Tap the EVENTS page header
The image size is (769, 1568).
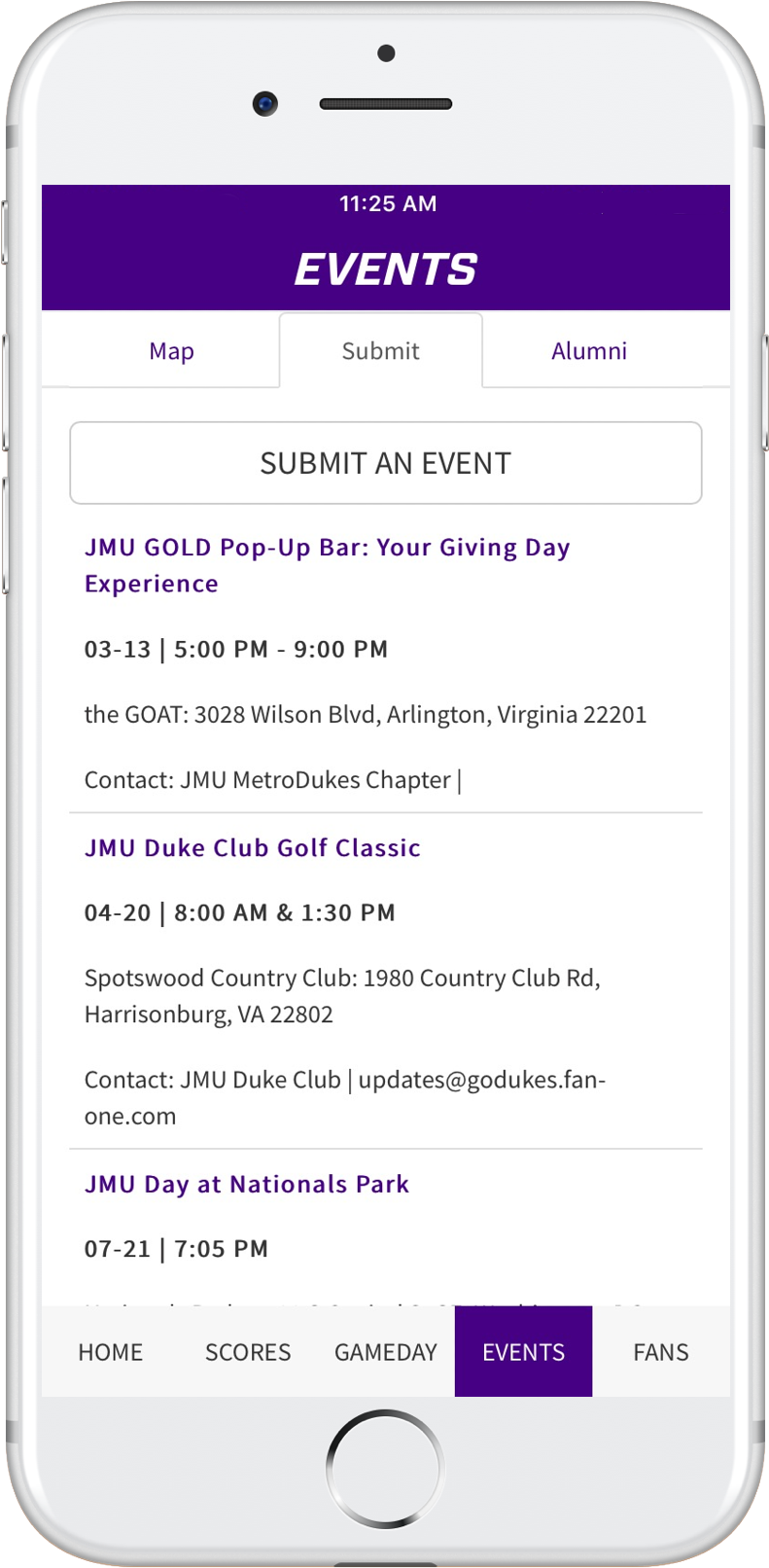tap(385, 268)
